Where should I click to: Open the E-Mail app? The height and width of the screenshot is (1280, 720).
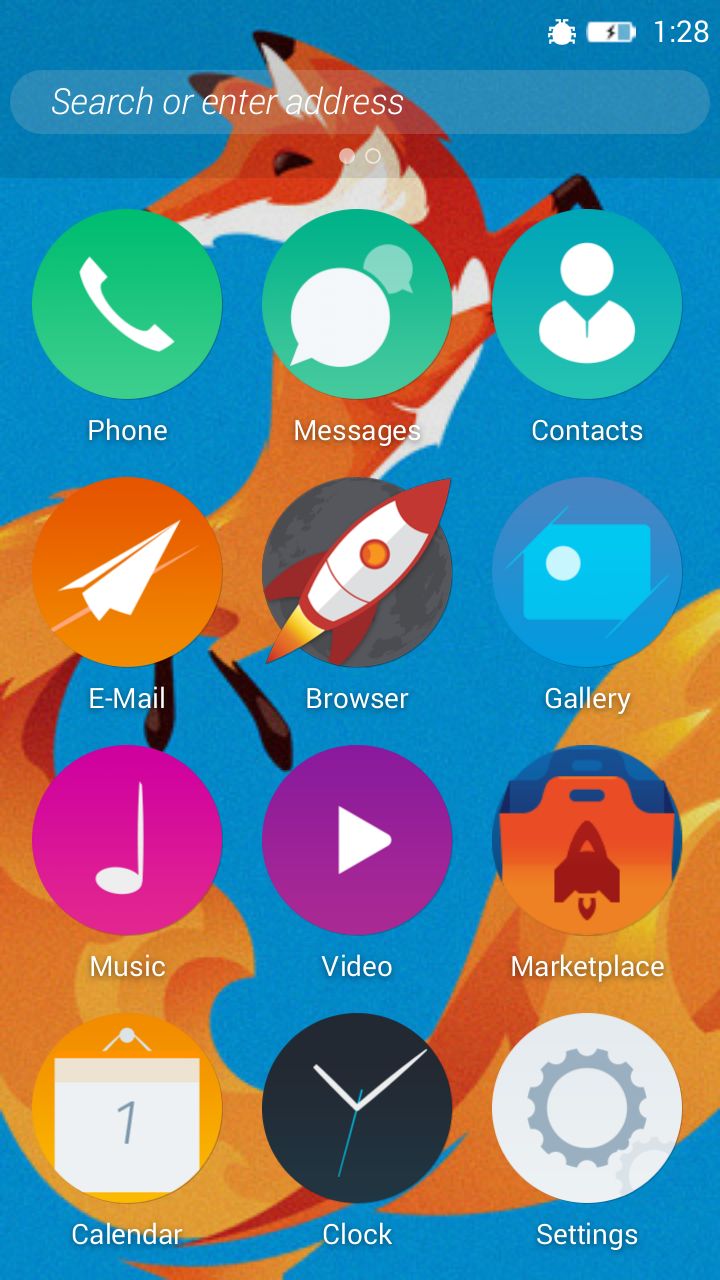pyautogui.click(x=127, y=572)
